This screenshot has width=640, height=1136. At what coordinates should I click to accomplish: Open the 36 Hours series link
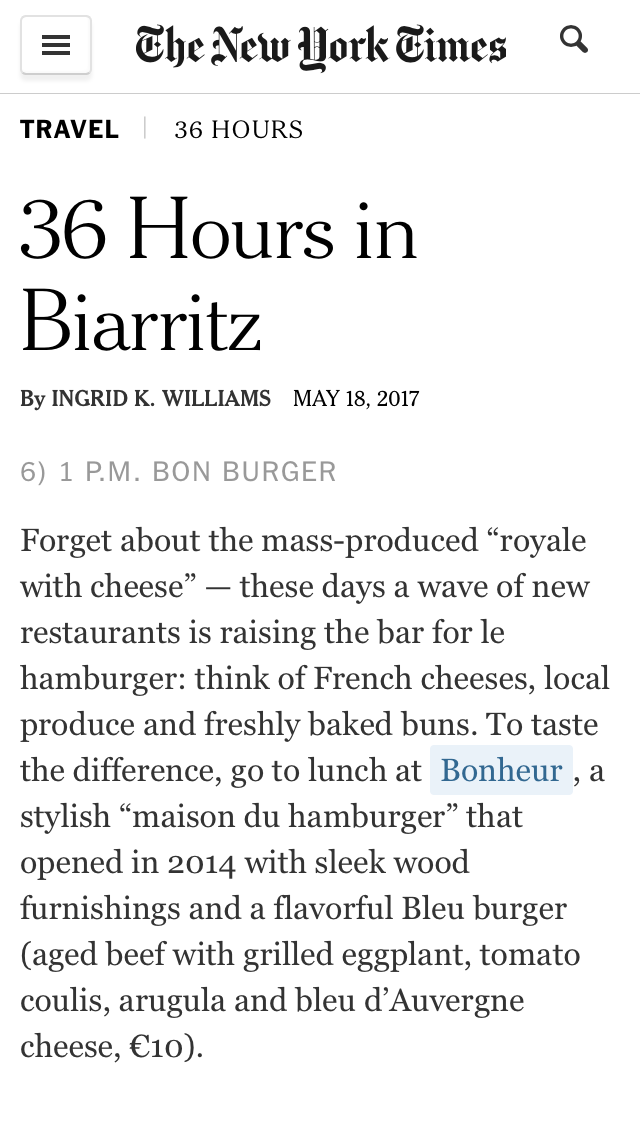[x=238, y=130]
